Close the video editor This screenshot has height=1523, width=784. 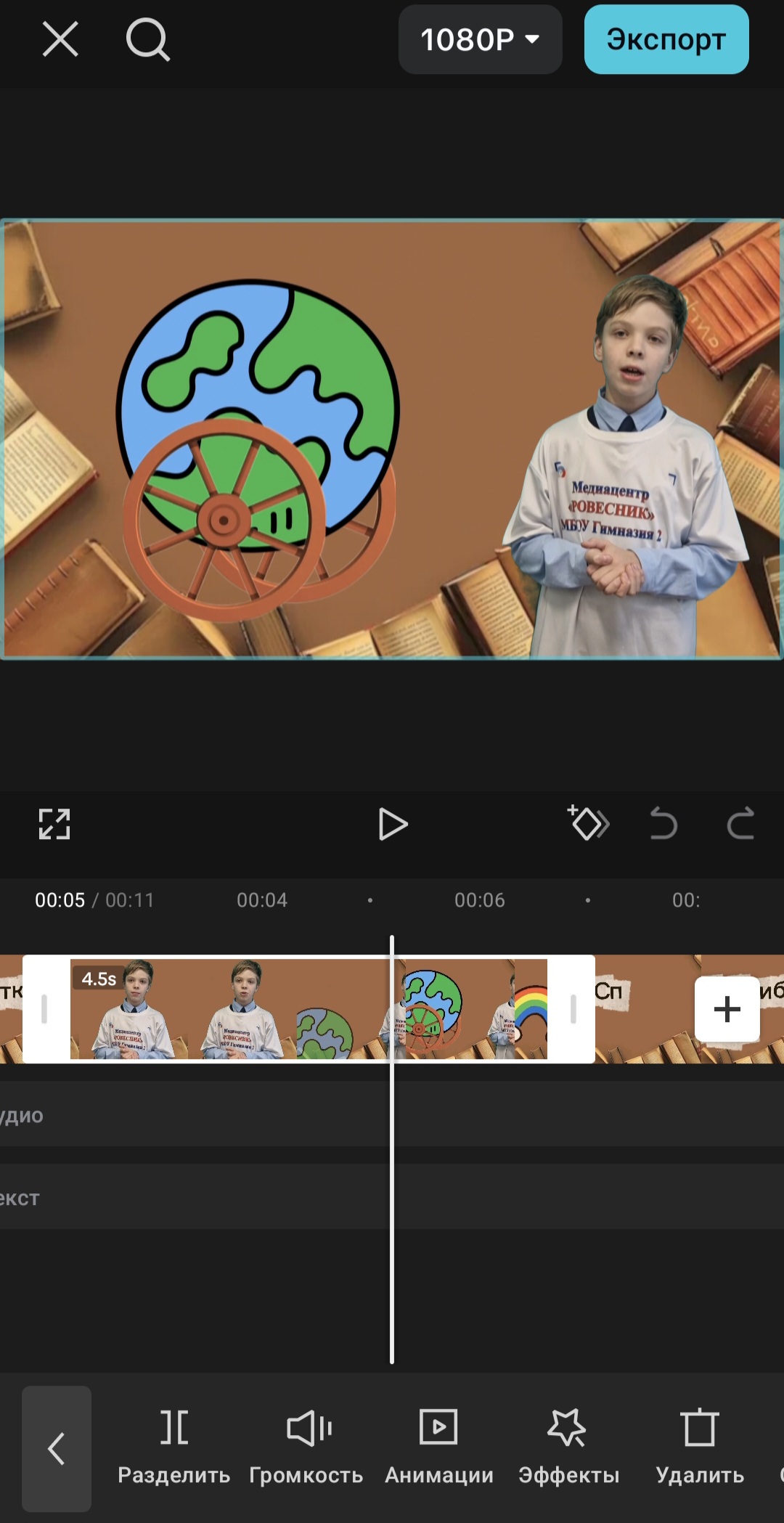[60, 39]
